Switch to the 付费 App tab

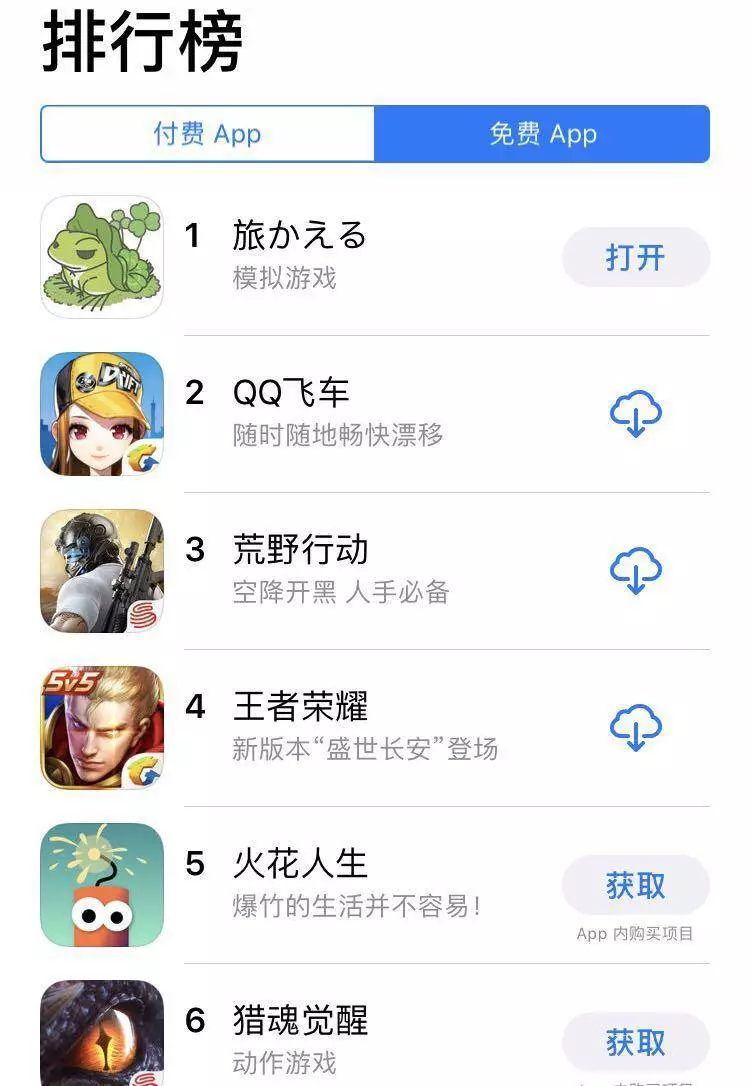207,134
